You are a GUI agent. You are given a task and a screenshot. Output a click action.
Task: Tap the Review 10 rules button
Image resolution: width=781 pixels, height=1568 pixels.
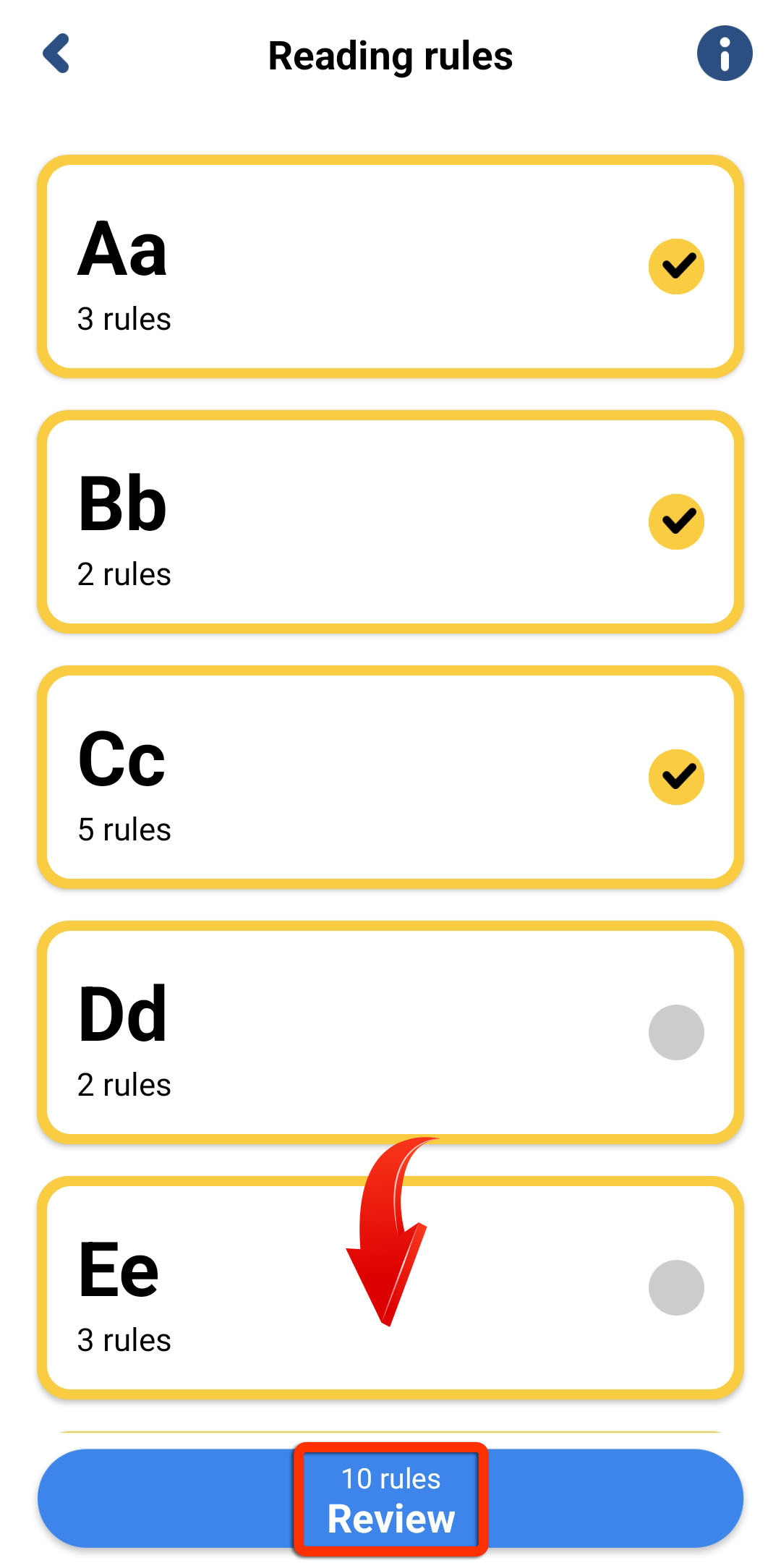pos(390,1499)
